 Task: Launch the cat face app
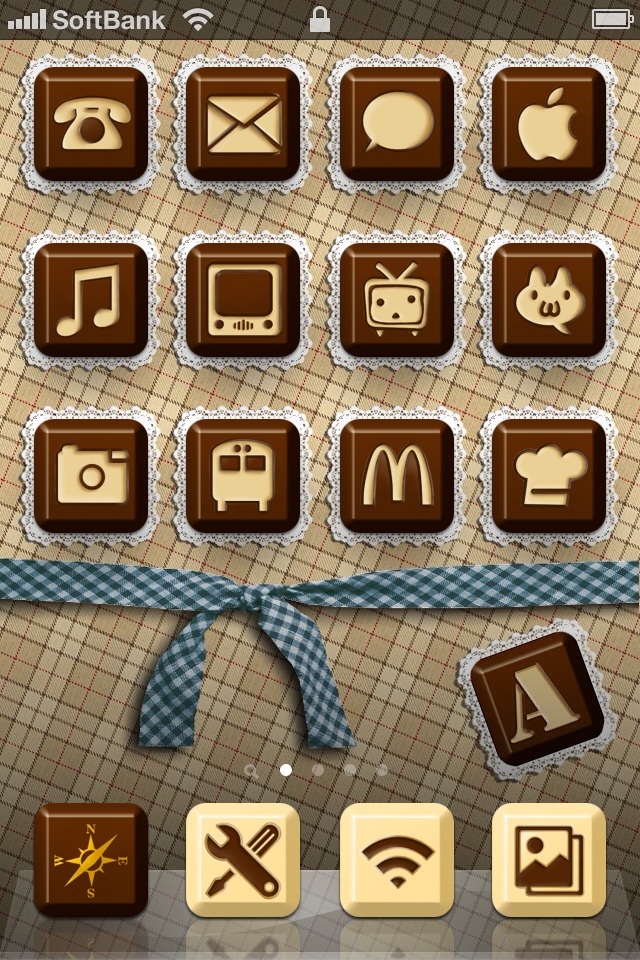(549, 300)
